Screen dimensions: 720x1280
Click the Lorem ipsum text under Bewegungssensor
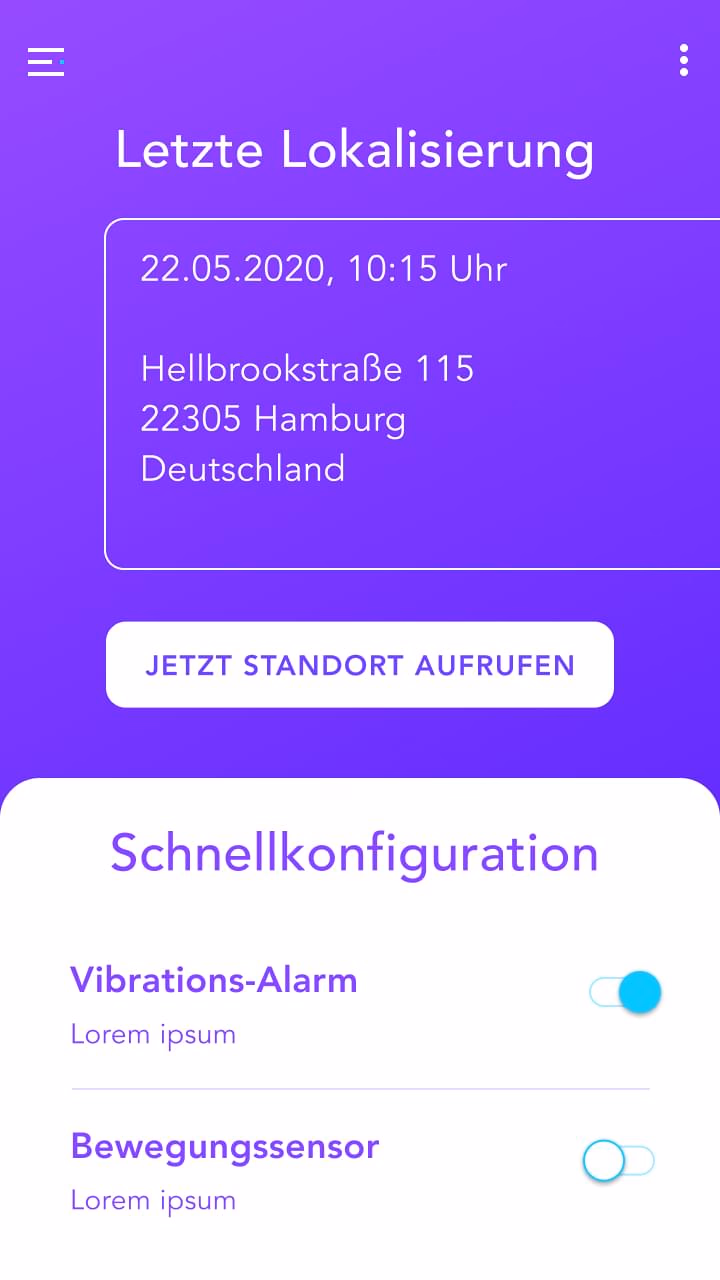tap(153, 1200)
